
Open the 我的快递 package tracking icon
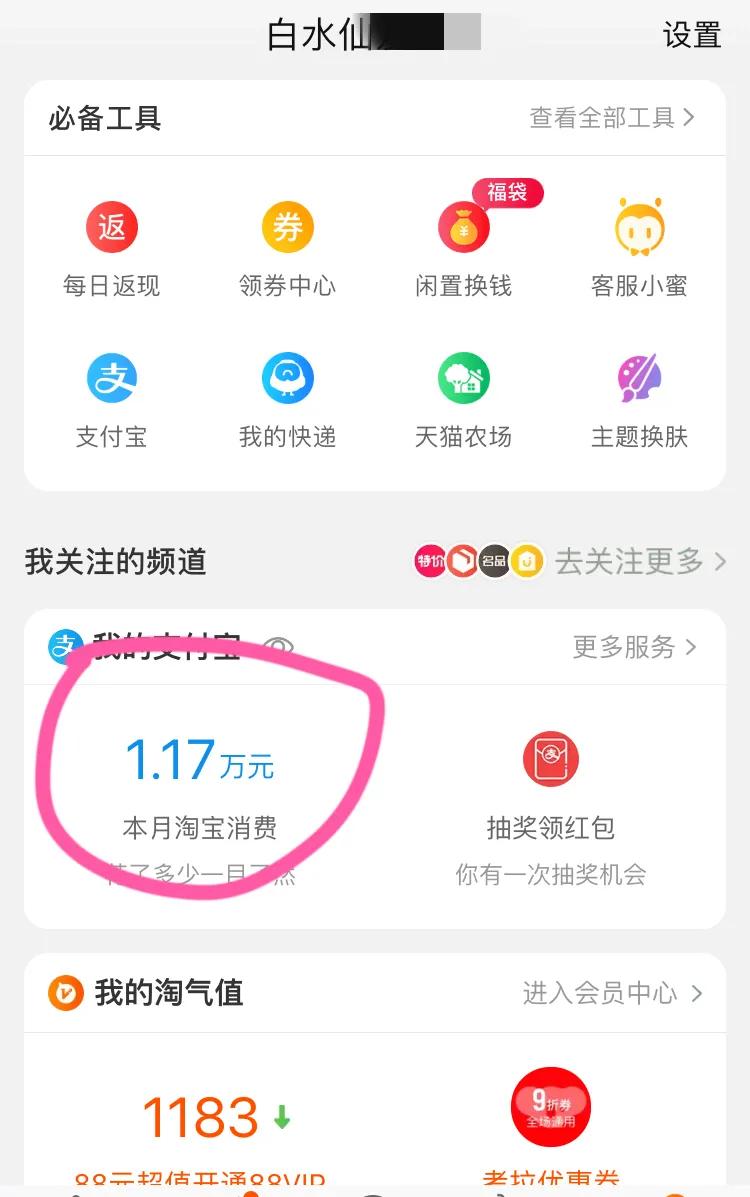pos(287,378)
